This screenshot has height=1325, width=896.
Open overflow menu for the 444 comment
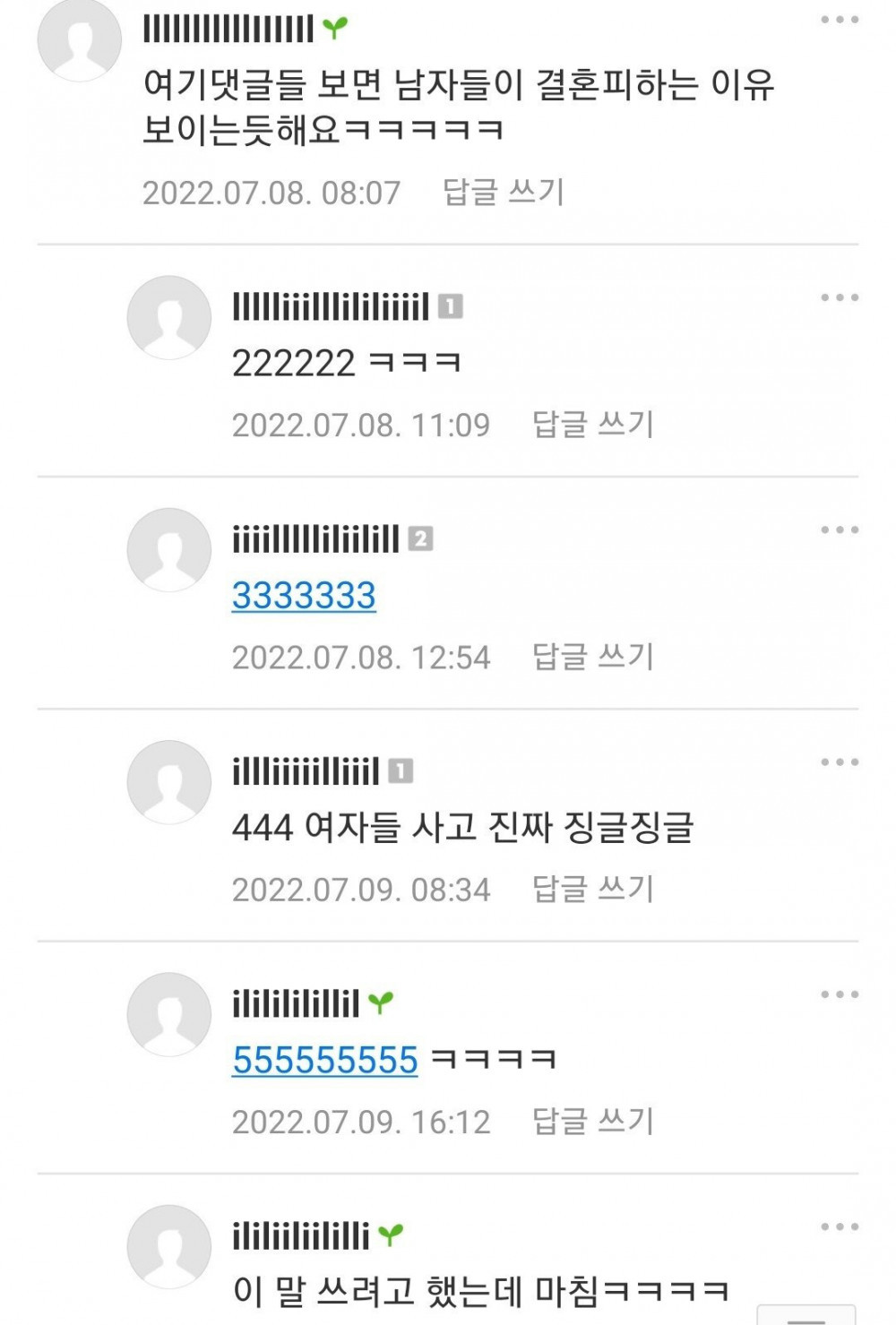(840, 762)
